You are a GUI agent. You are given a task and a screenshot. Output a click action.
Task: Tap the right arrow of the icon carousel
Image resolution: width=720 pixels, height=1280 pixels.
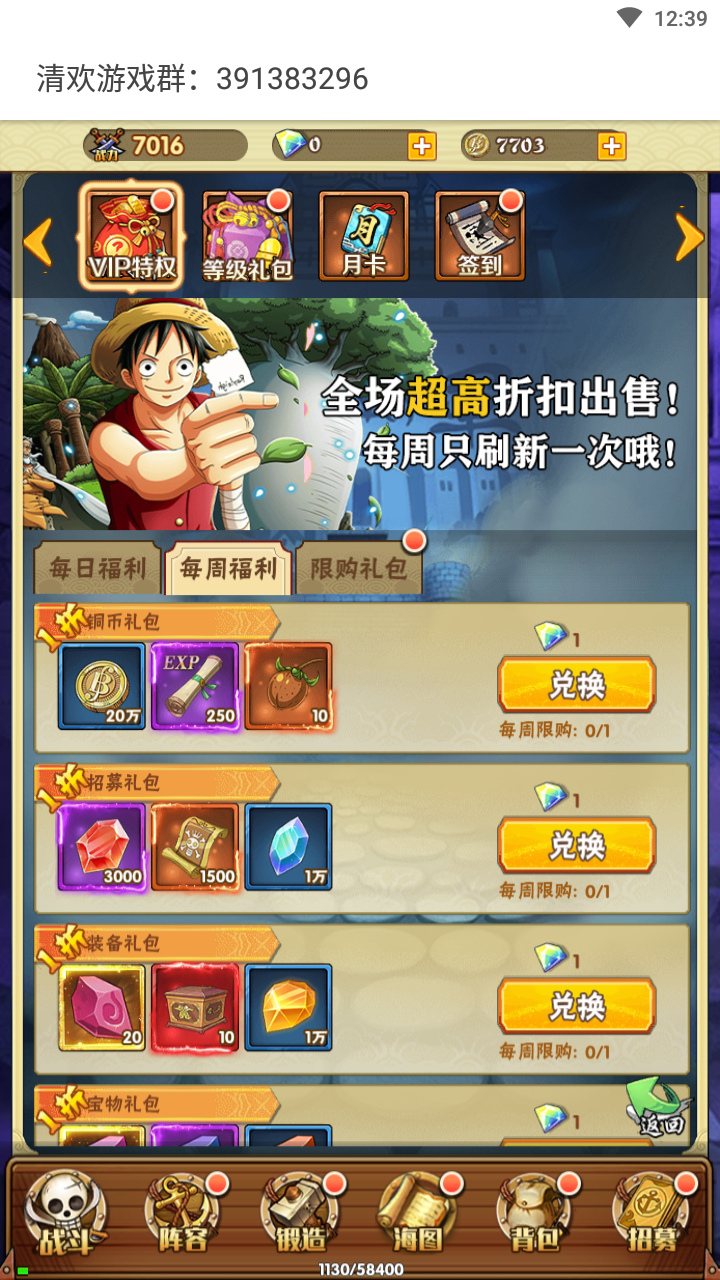pos(689,238)
